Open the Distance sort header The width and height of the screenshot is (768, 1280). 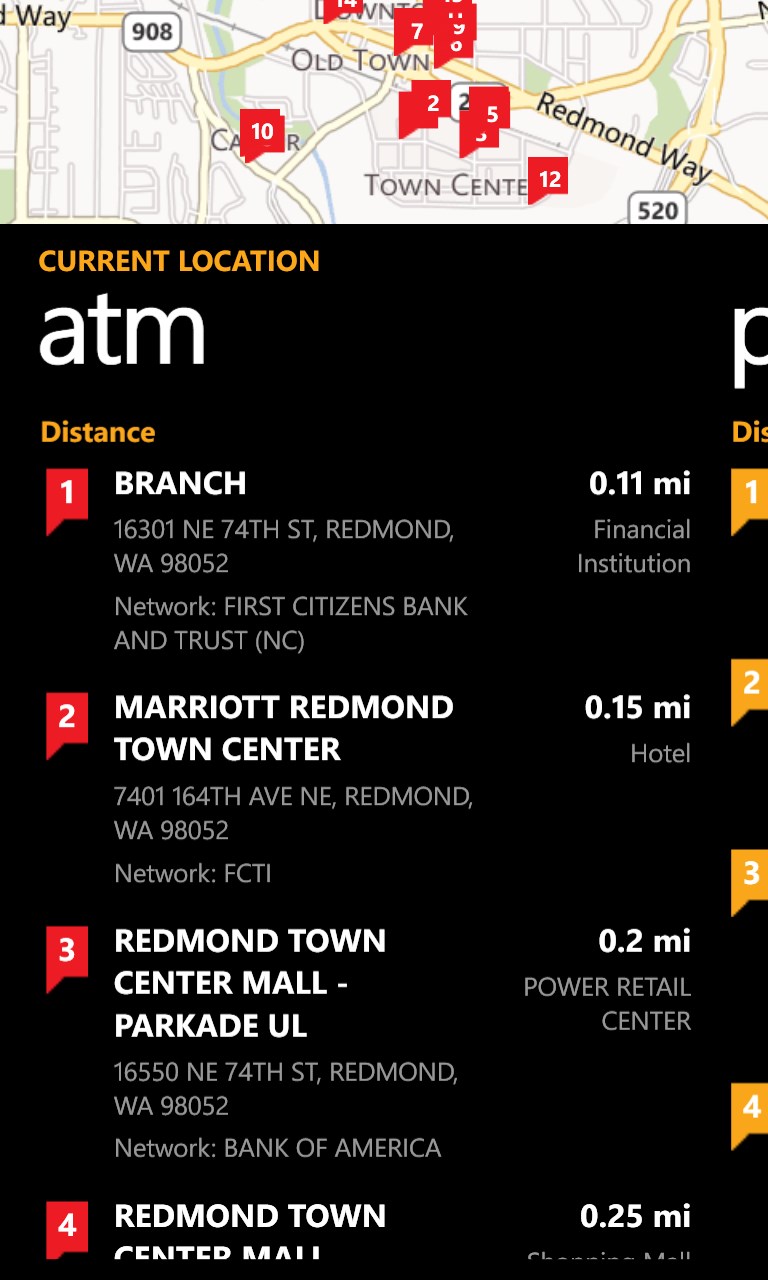click(x=96, y=432)
